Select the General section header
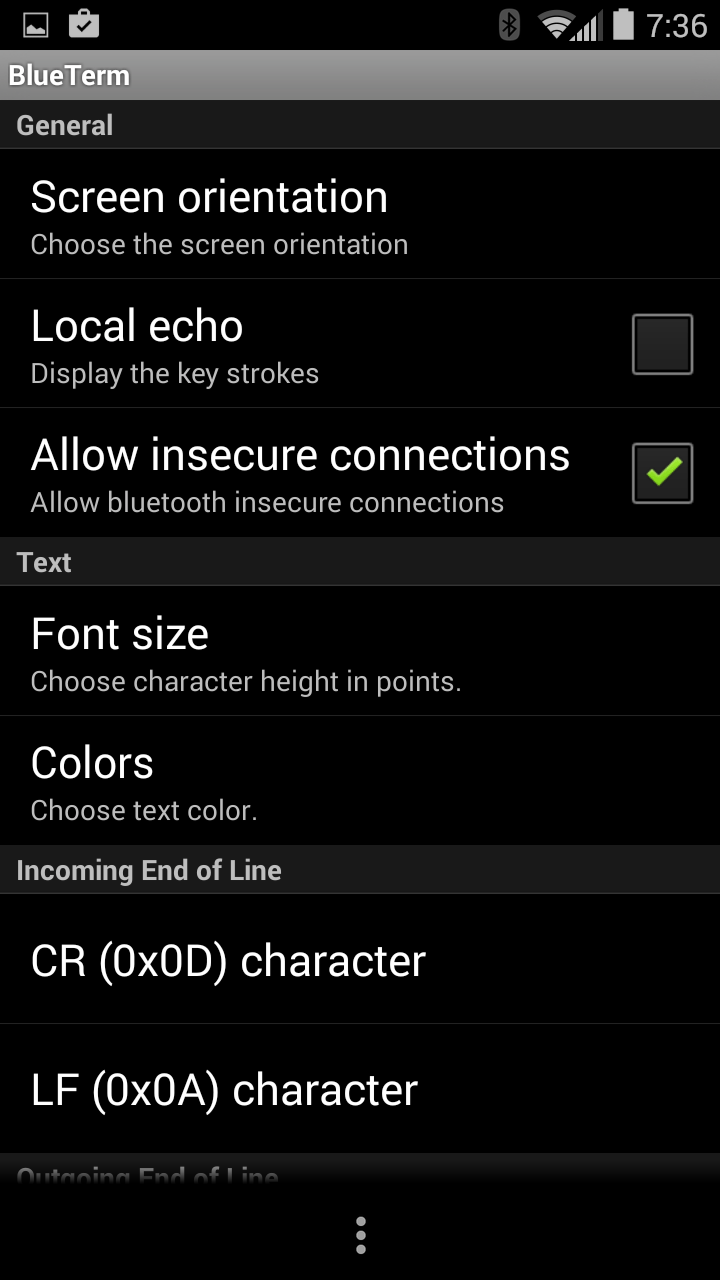This screenshot has width=720, height=1280. [x=64, y=124]
